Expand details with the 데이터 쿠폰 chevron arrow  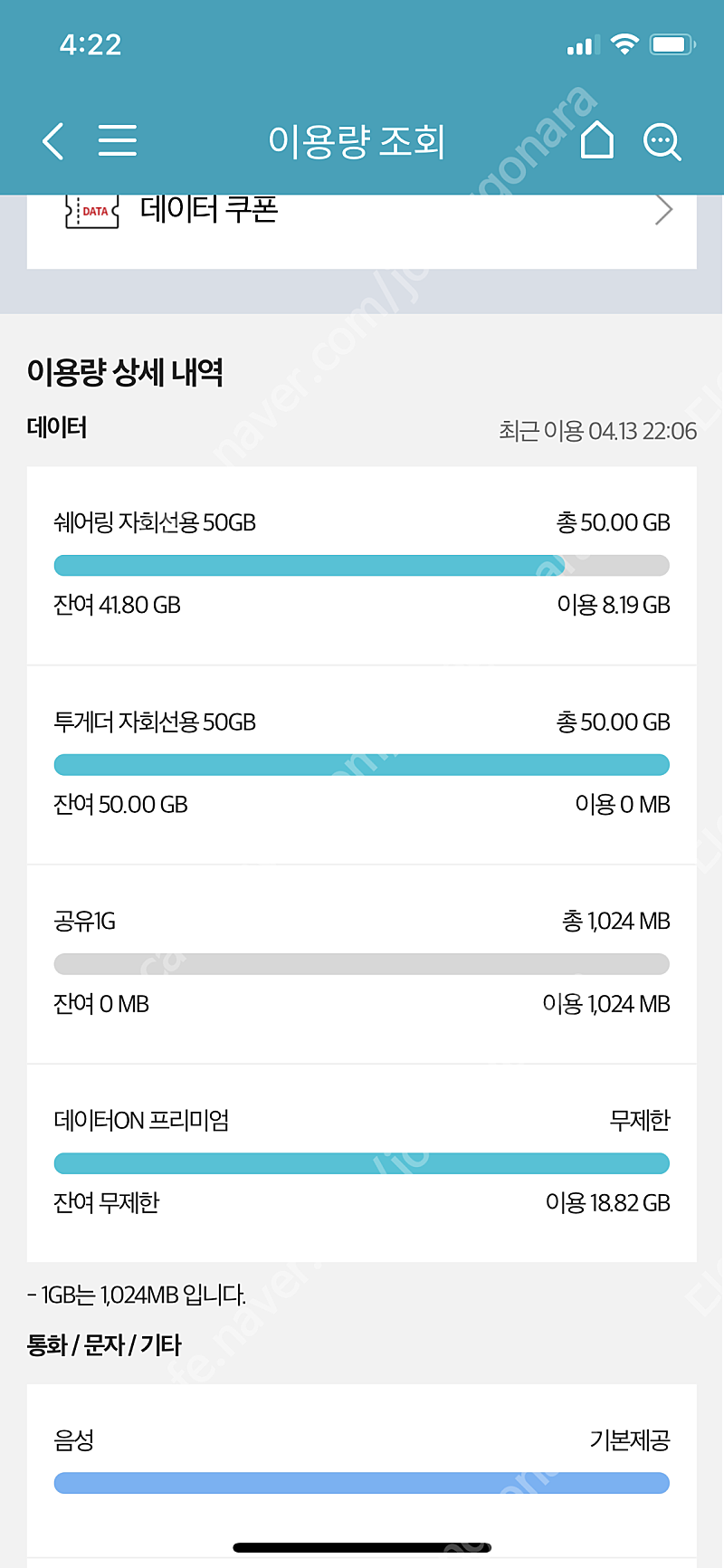[663, 209]
